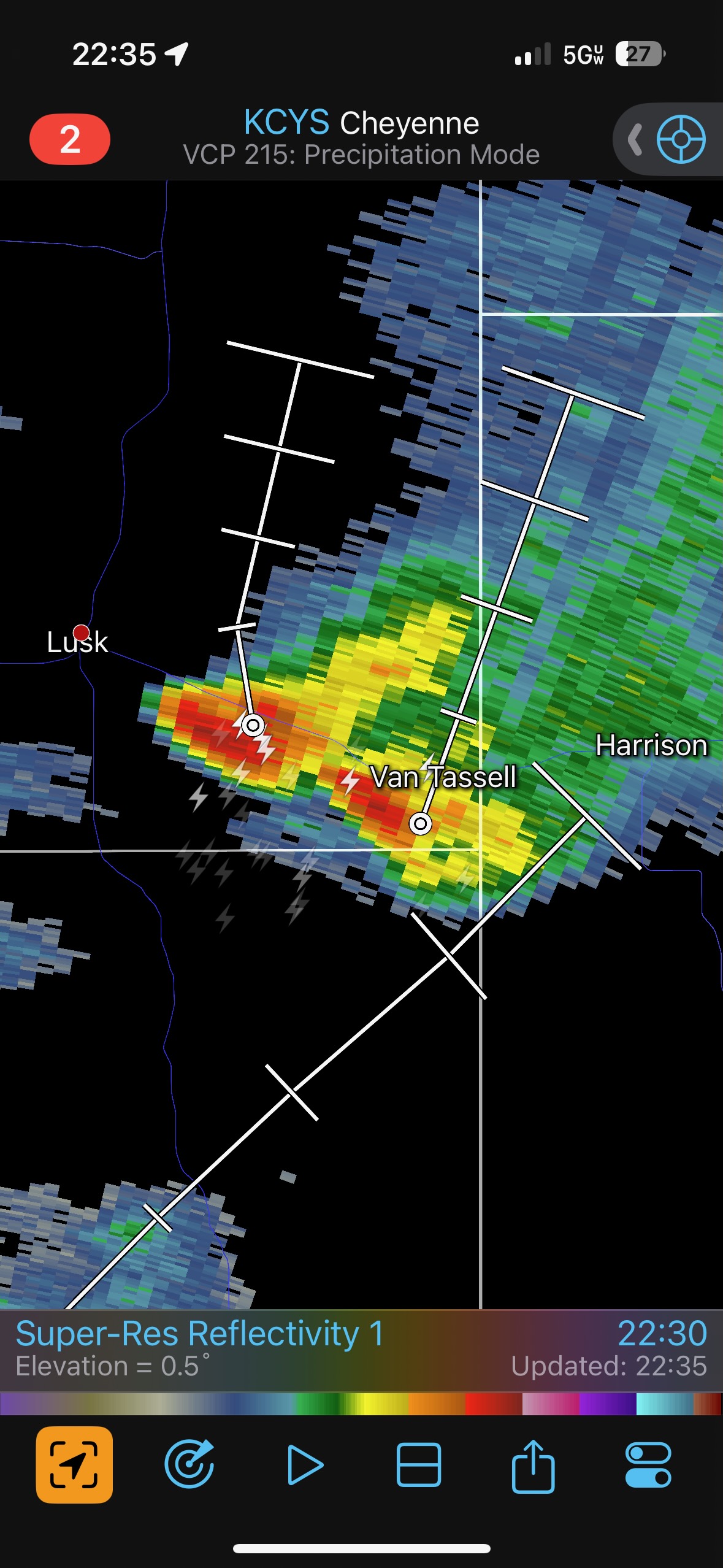Toggle the orange location tracking button
Image resolution: width=723 pixels, height=1568 pixels.
74,1465
